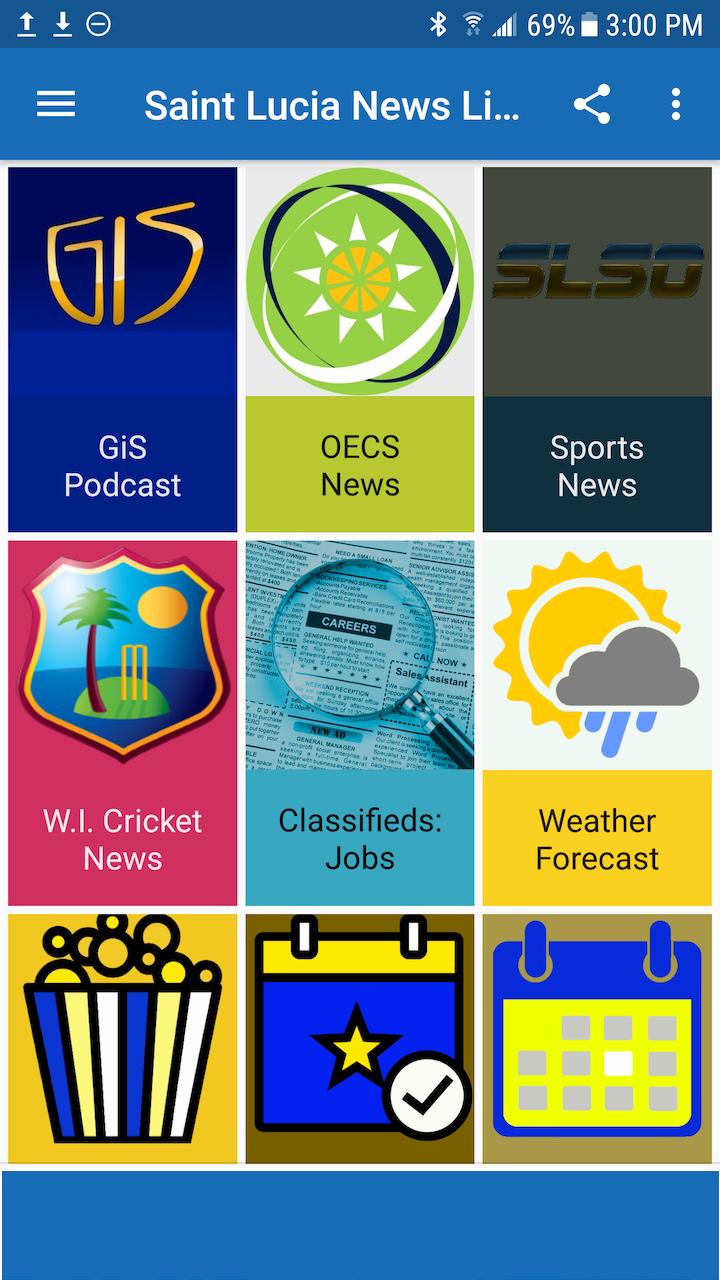Open the popcorn tile
Image resolution: width=720 pixels, height=1280 pixels.
point(123,1038)
